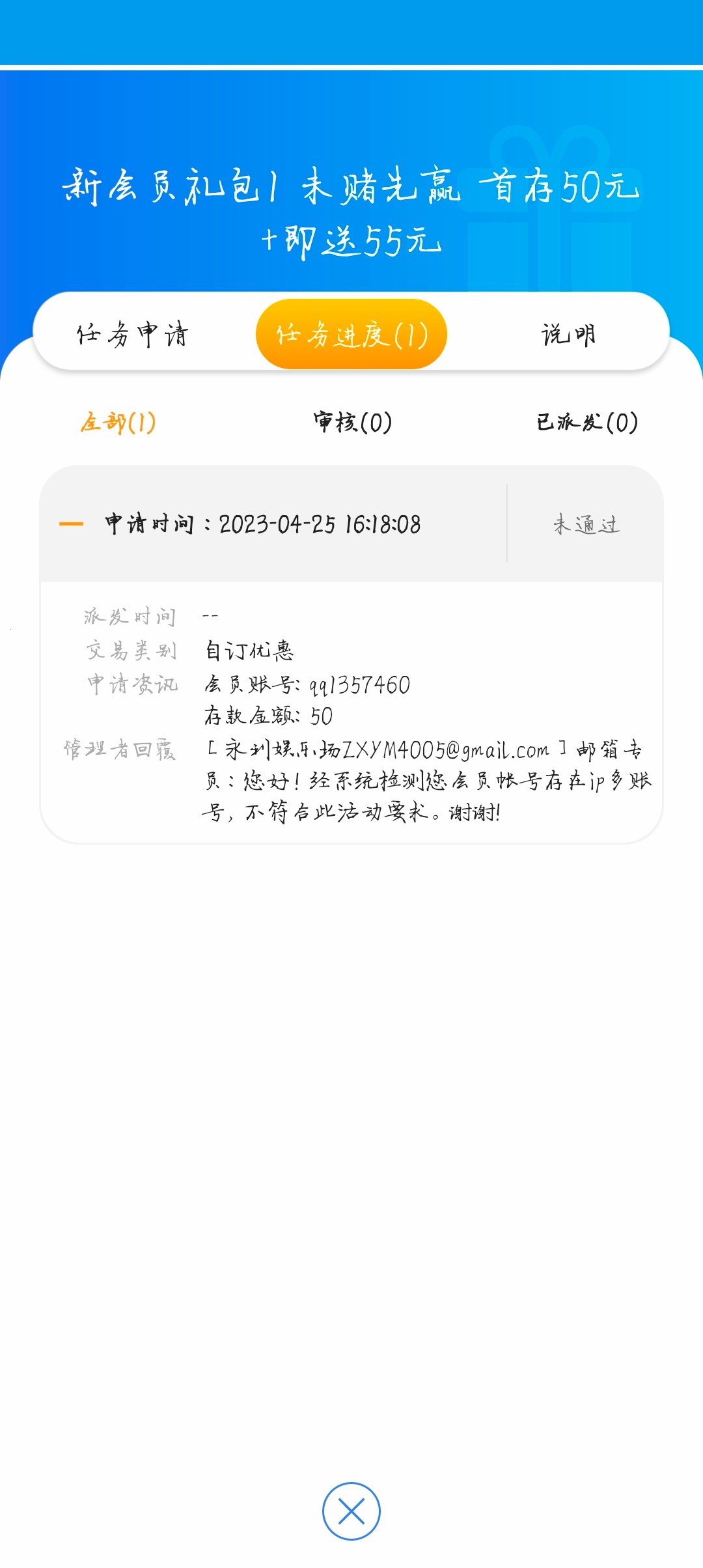
Task: Collapse the 2023-04-25 16:18:08 application record
Action: point(71,524)
